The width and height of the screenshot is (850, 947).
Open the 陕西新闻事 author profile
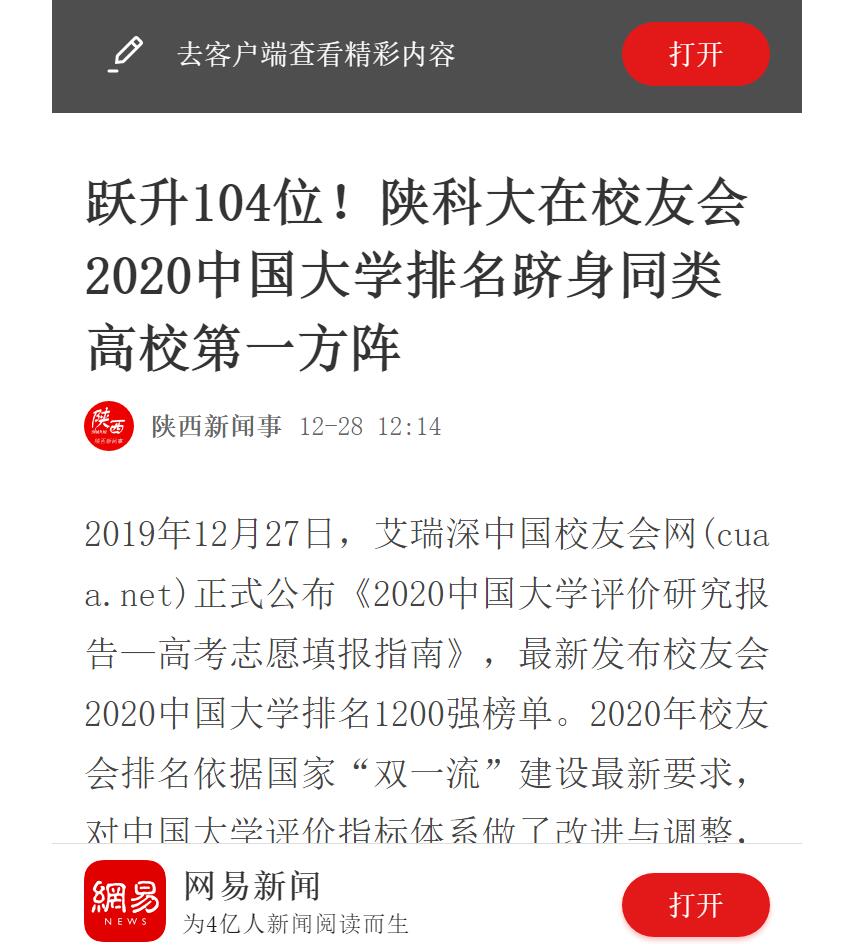point(215,427)
